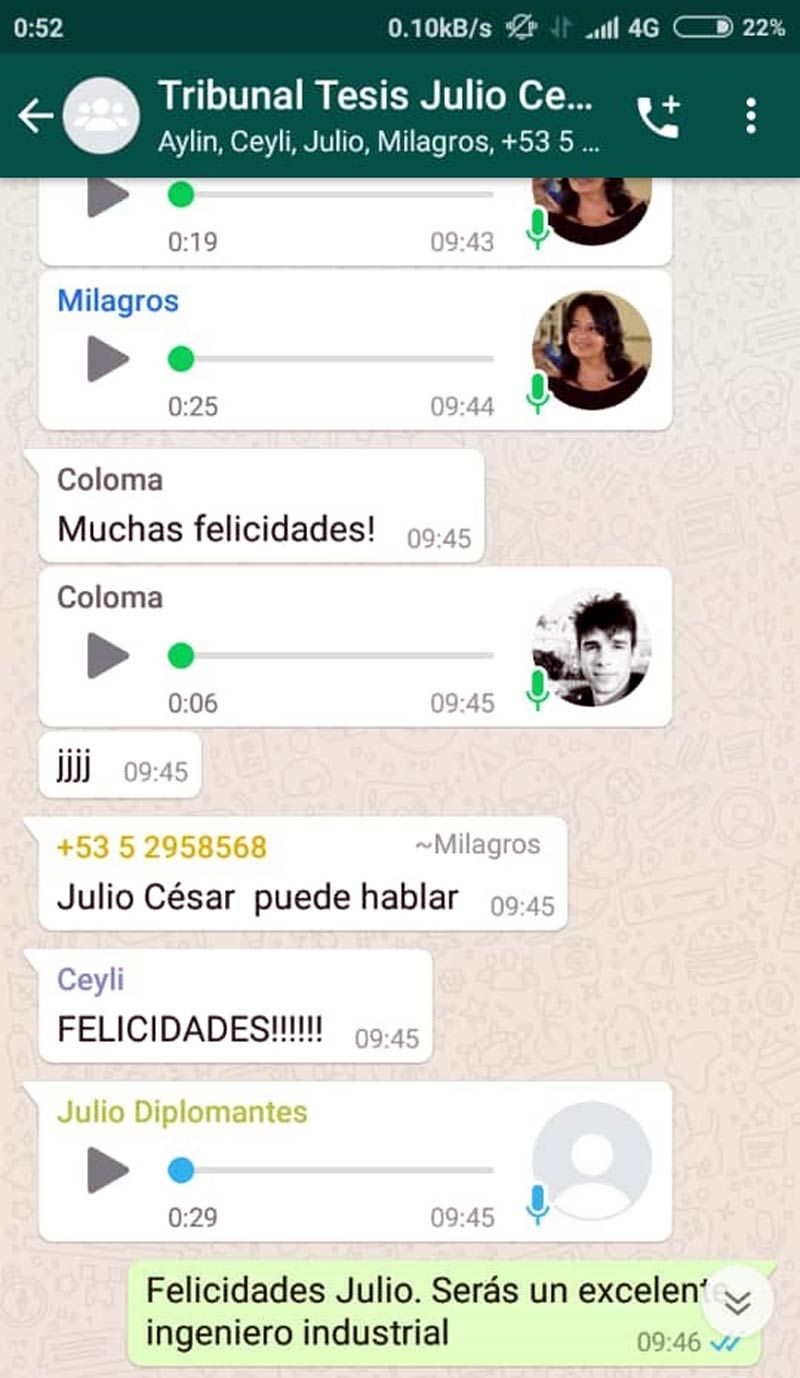Screen dimensions: 800x1378
Task: Jump to the latest messages
Action: tap(738, 1302)
